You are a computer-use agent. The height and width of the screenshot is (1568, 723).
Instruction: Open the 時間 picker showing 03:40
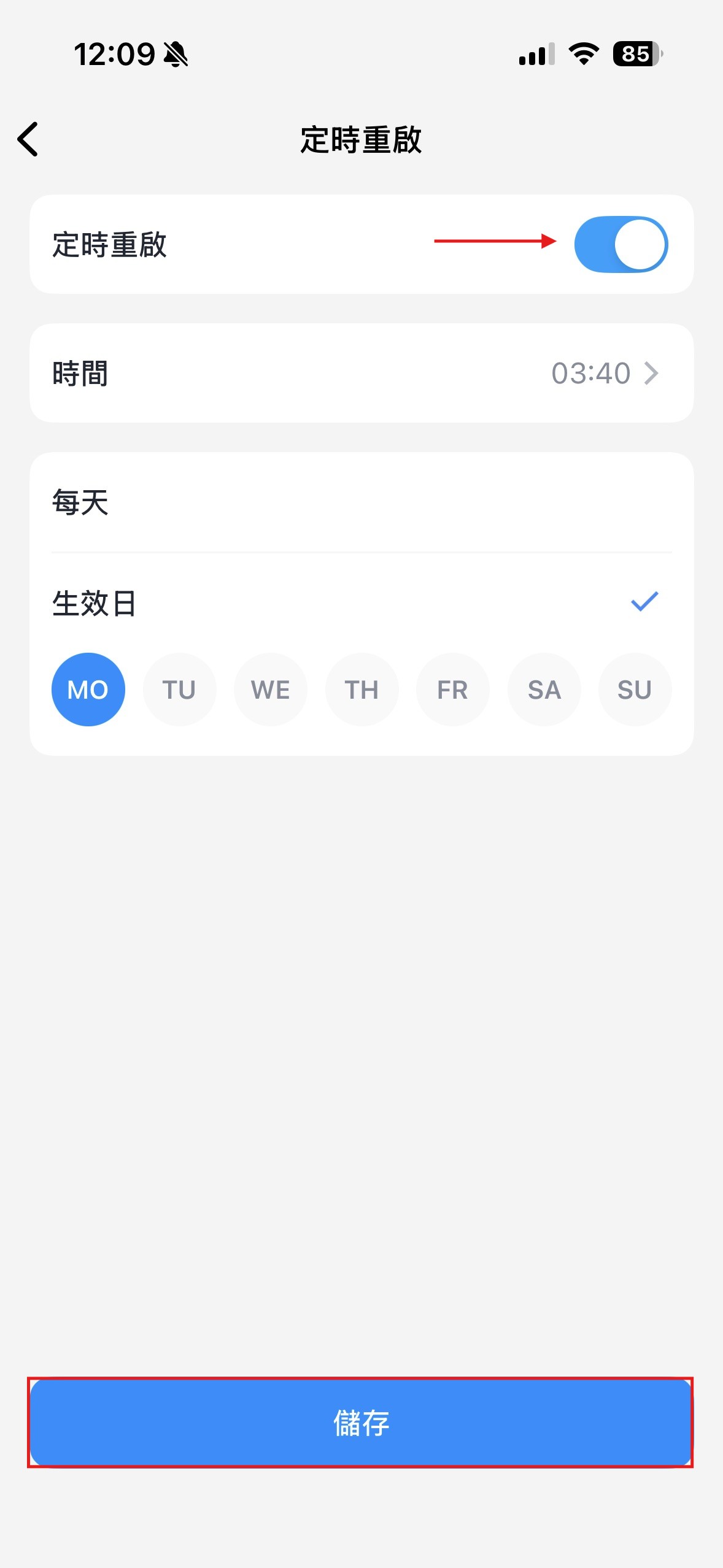coord(361,373)
